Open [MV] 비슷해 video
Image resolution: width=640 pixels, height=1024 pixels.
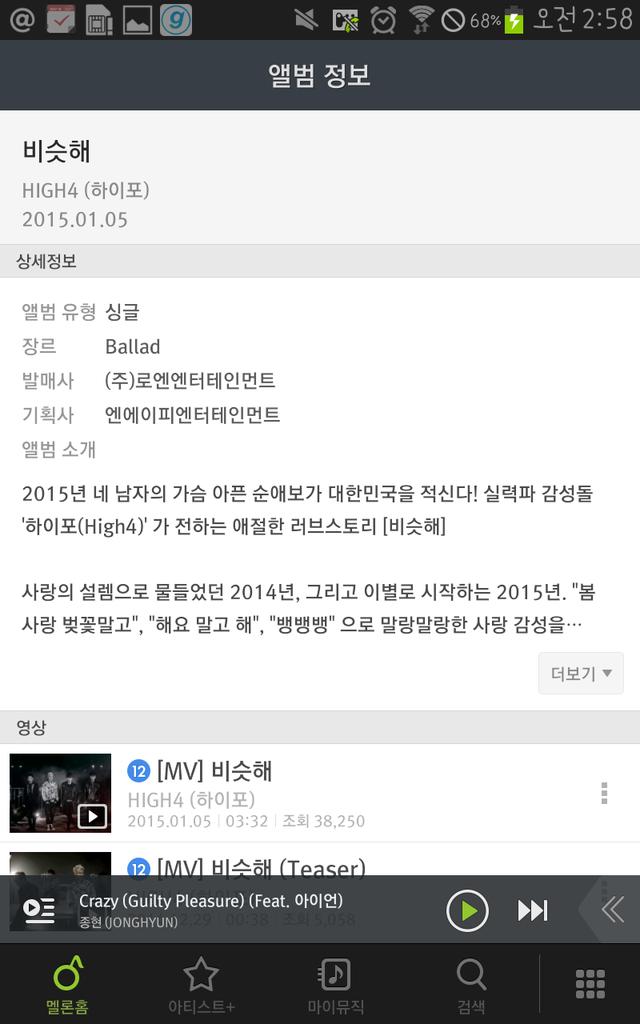tap(215, 771)
